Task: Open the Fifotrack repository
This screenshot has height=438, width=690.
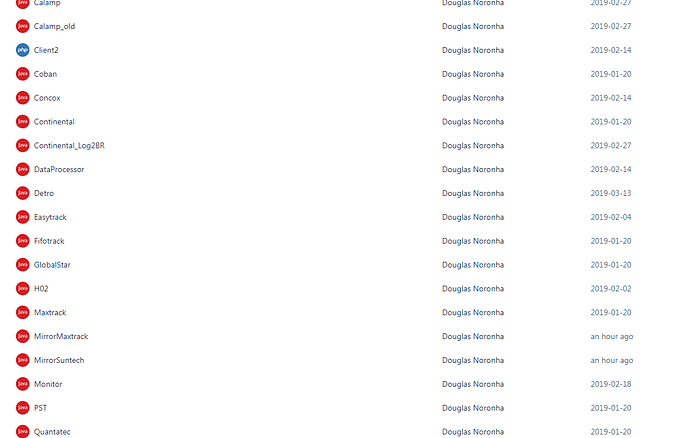Action: pos(50,241)
